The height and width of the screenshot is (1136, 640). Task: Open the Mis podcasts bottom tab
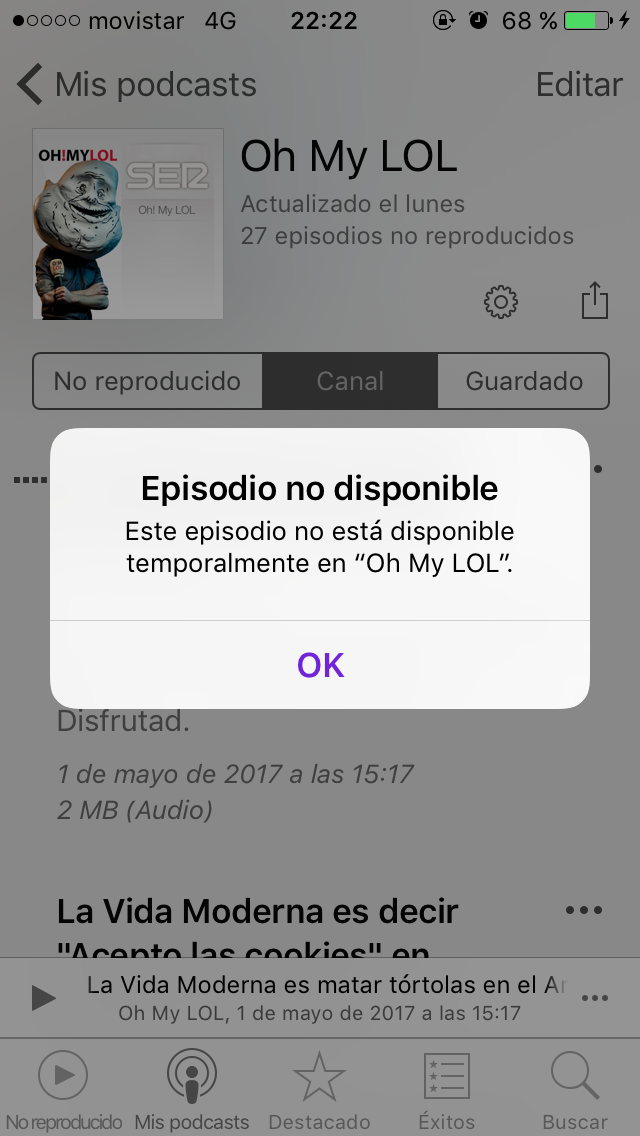(x=192, y=1090)
